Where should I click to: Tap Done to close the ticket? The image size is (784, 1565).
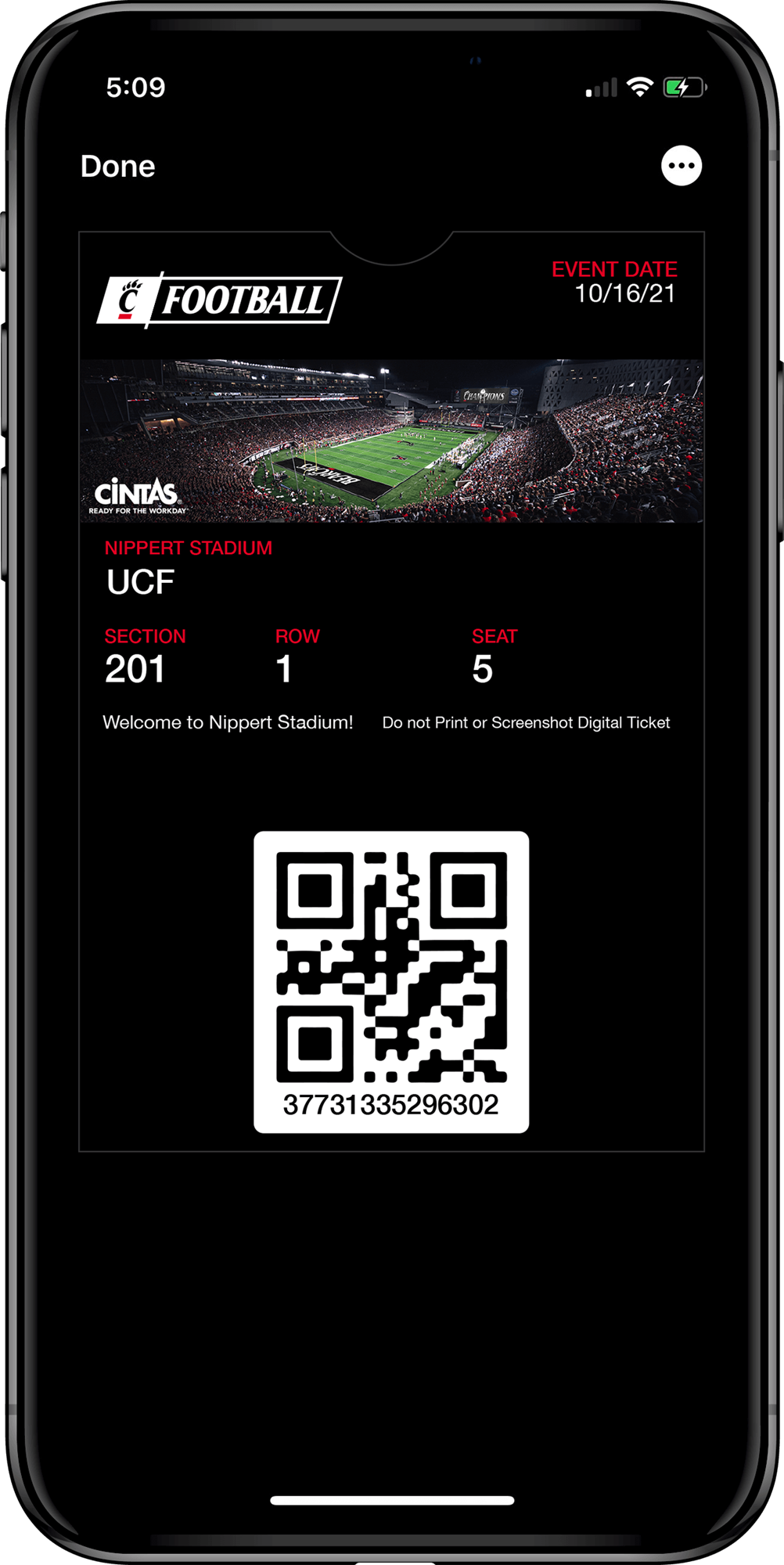coord(118,167)
